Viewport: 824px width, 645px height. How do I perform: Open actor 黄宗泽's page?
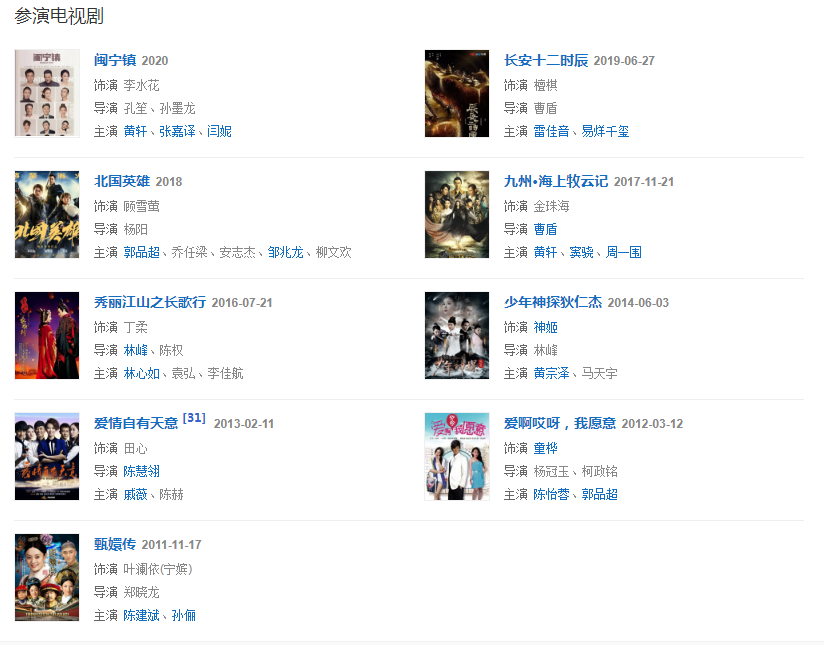coord(551,373)
